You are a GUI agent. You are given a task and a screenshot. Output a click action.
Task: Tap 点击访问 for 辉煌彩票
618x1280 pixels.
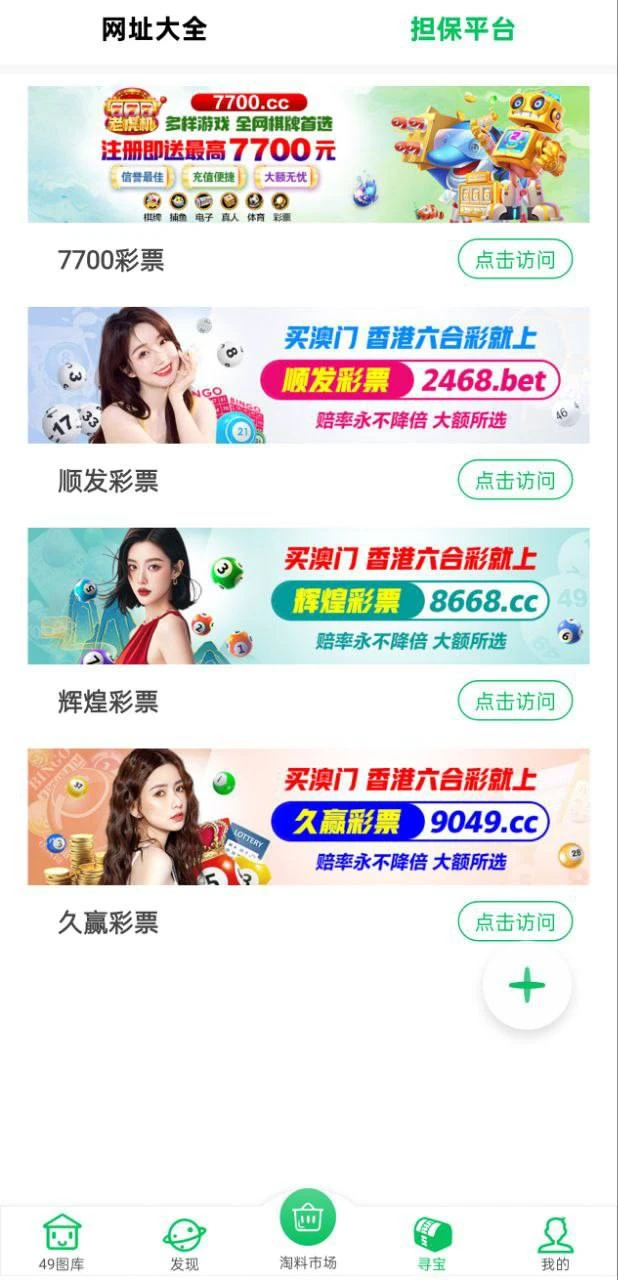(515, 701)
